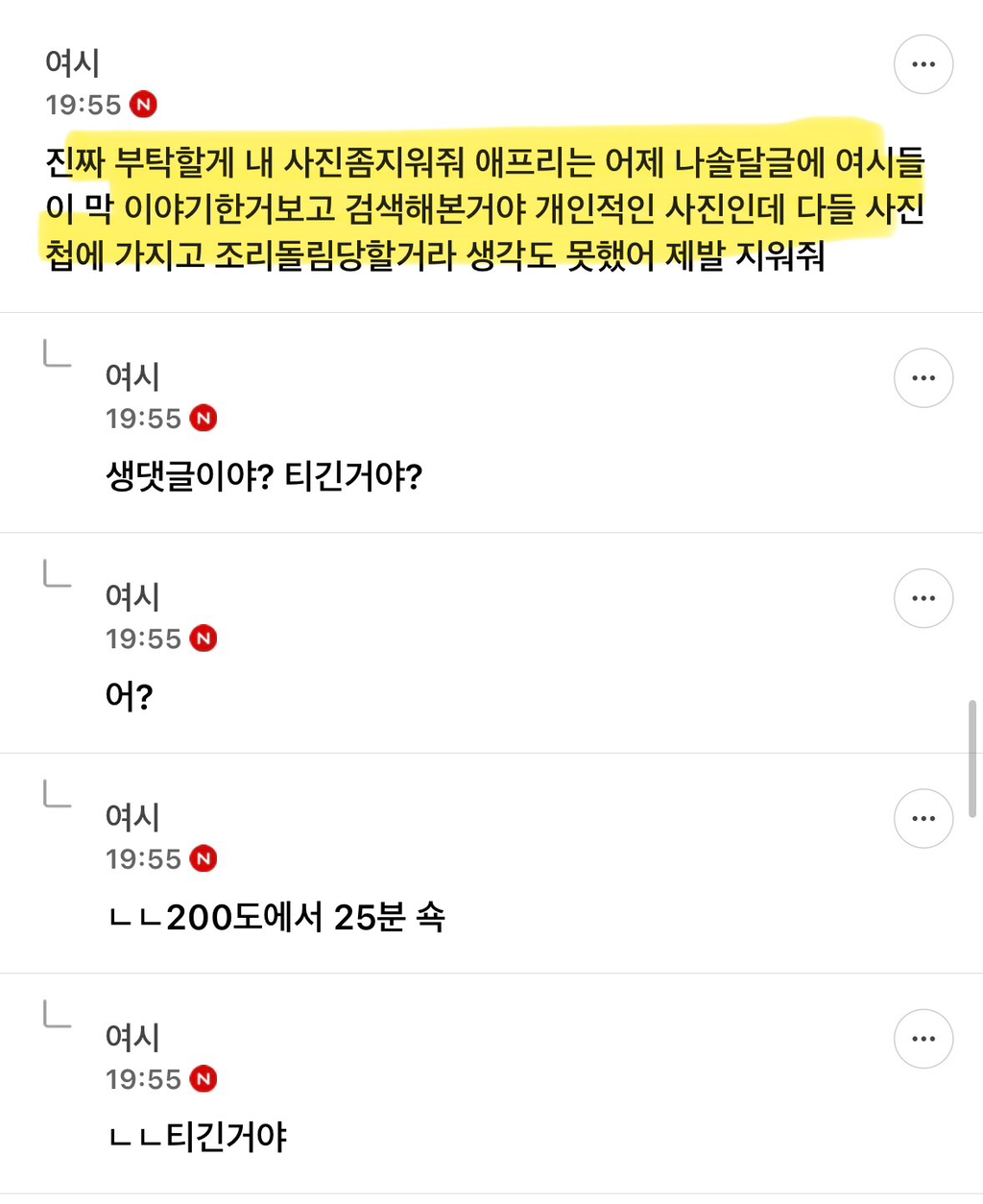Open more options on the '어?' reply
The image size is (983, 1204).
[x=923, y=598]
